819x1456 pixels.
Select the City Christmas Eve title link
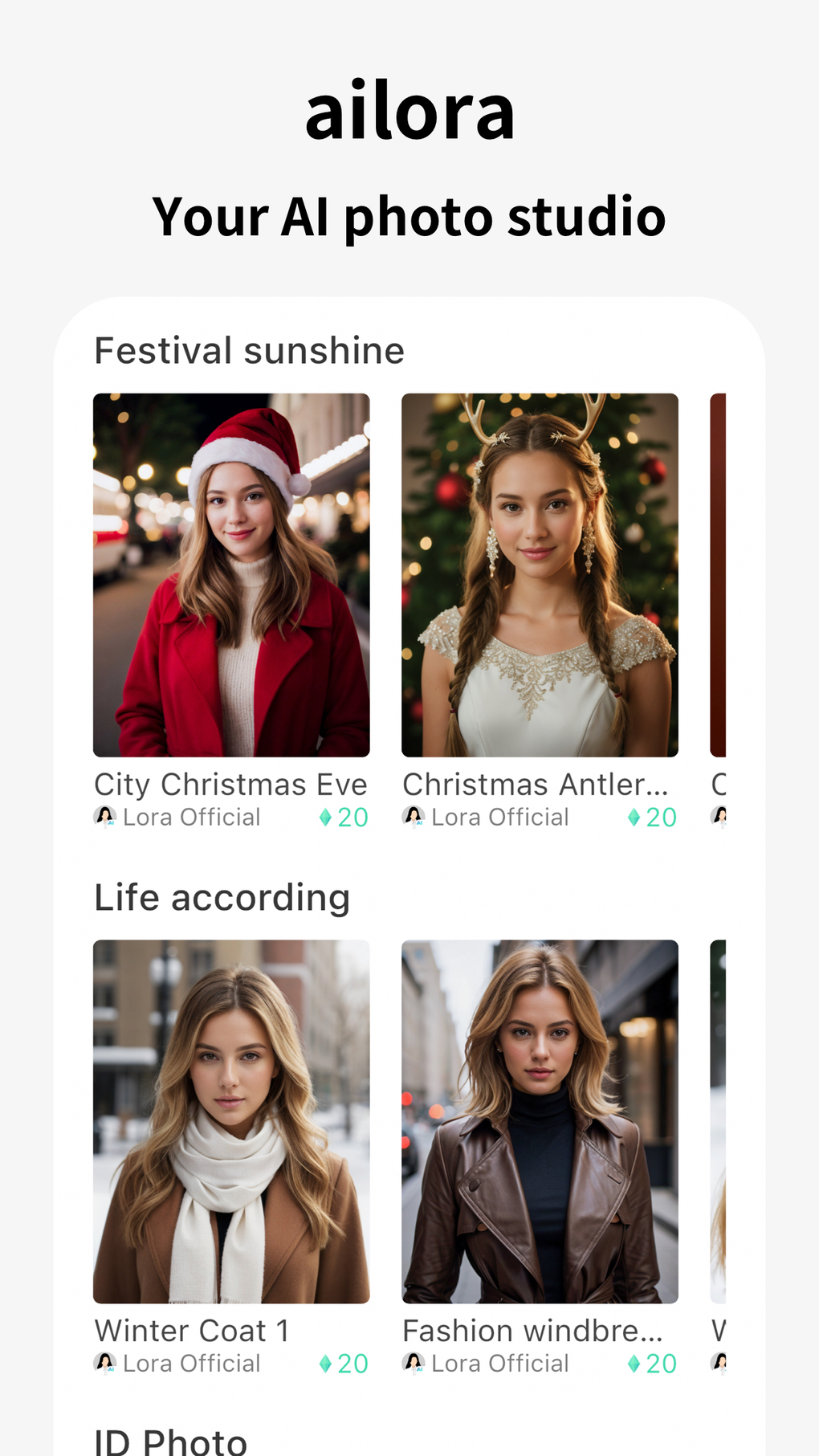[x=230, y=783]
